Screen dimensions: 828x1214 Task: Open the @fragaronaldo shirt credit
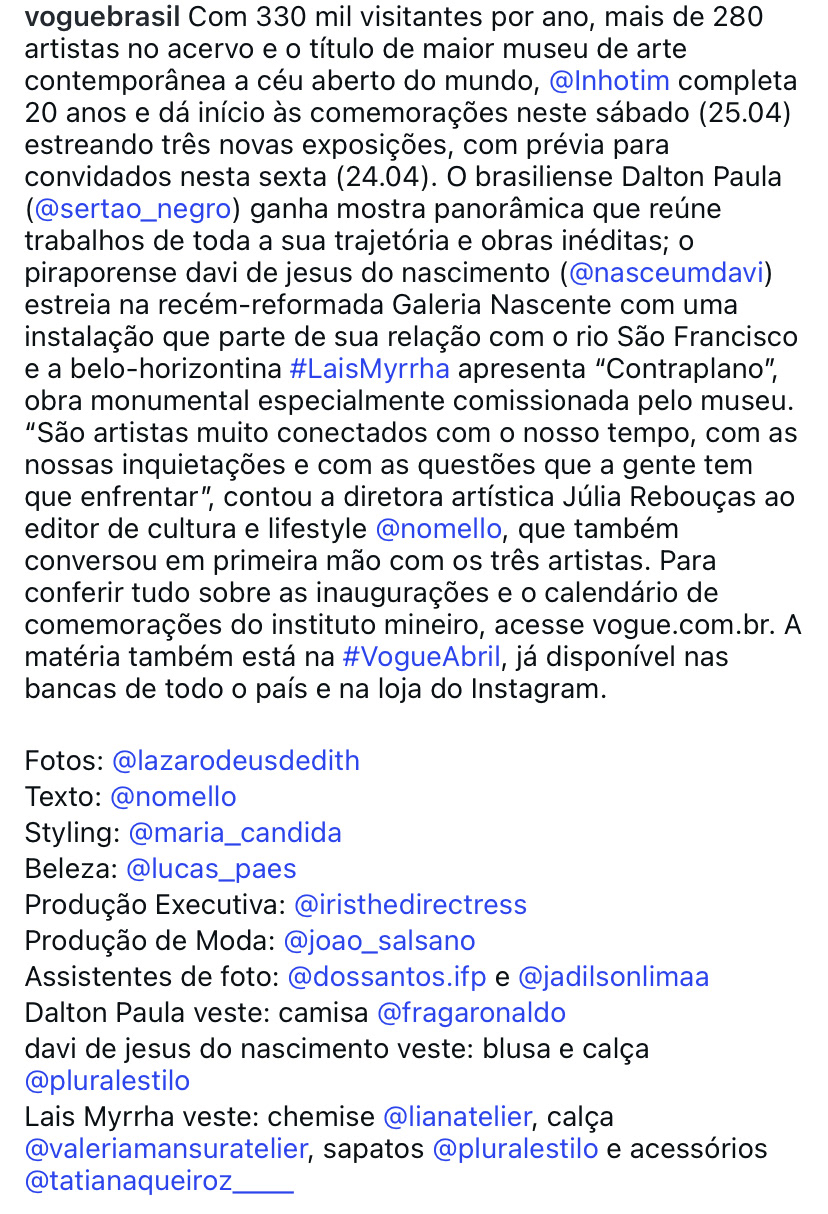tap(471, 1013)
